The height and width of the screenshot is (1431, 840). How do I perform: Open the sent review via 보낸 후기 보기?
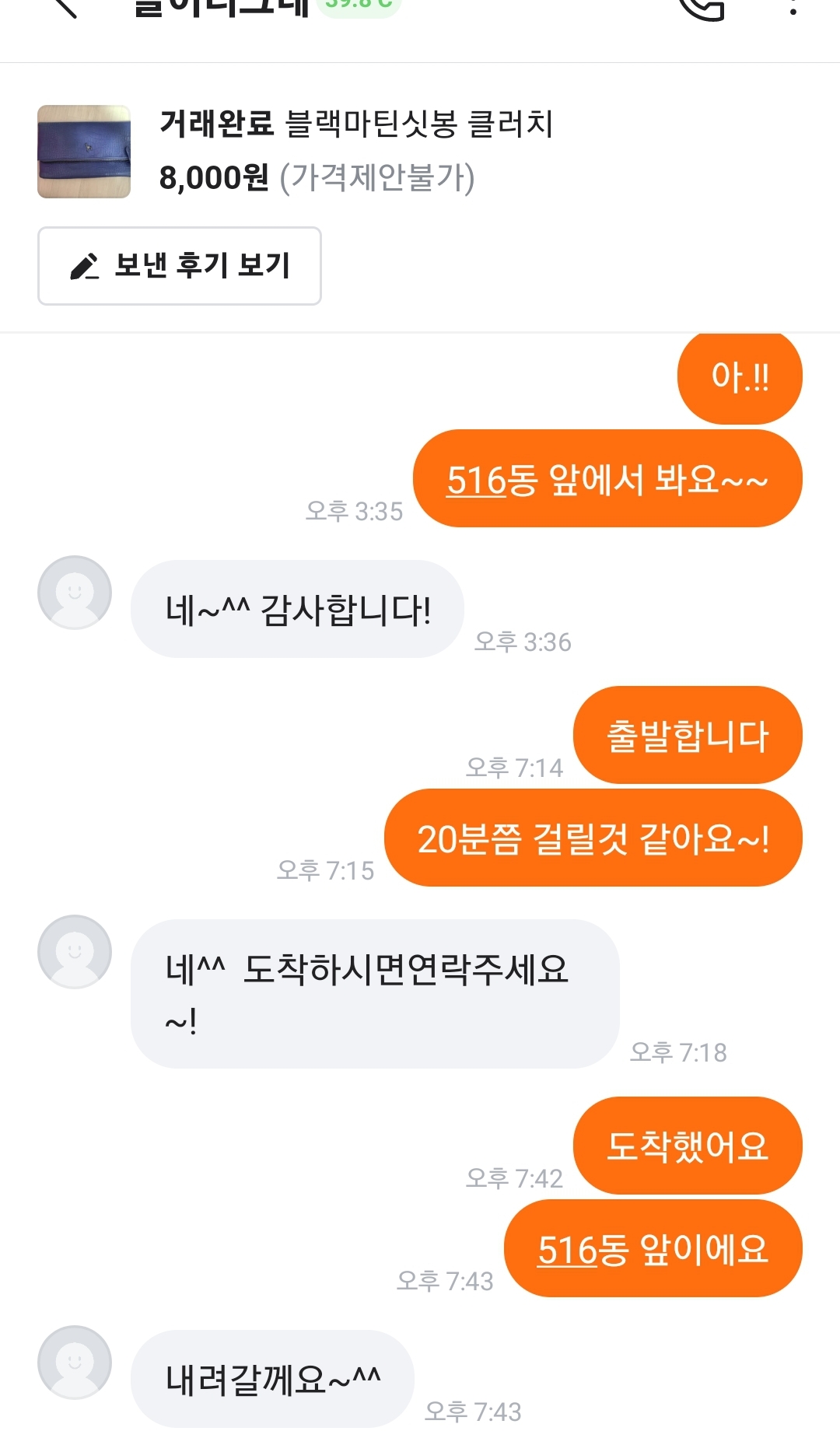[x=180, y=266]
